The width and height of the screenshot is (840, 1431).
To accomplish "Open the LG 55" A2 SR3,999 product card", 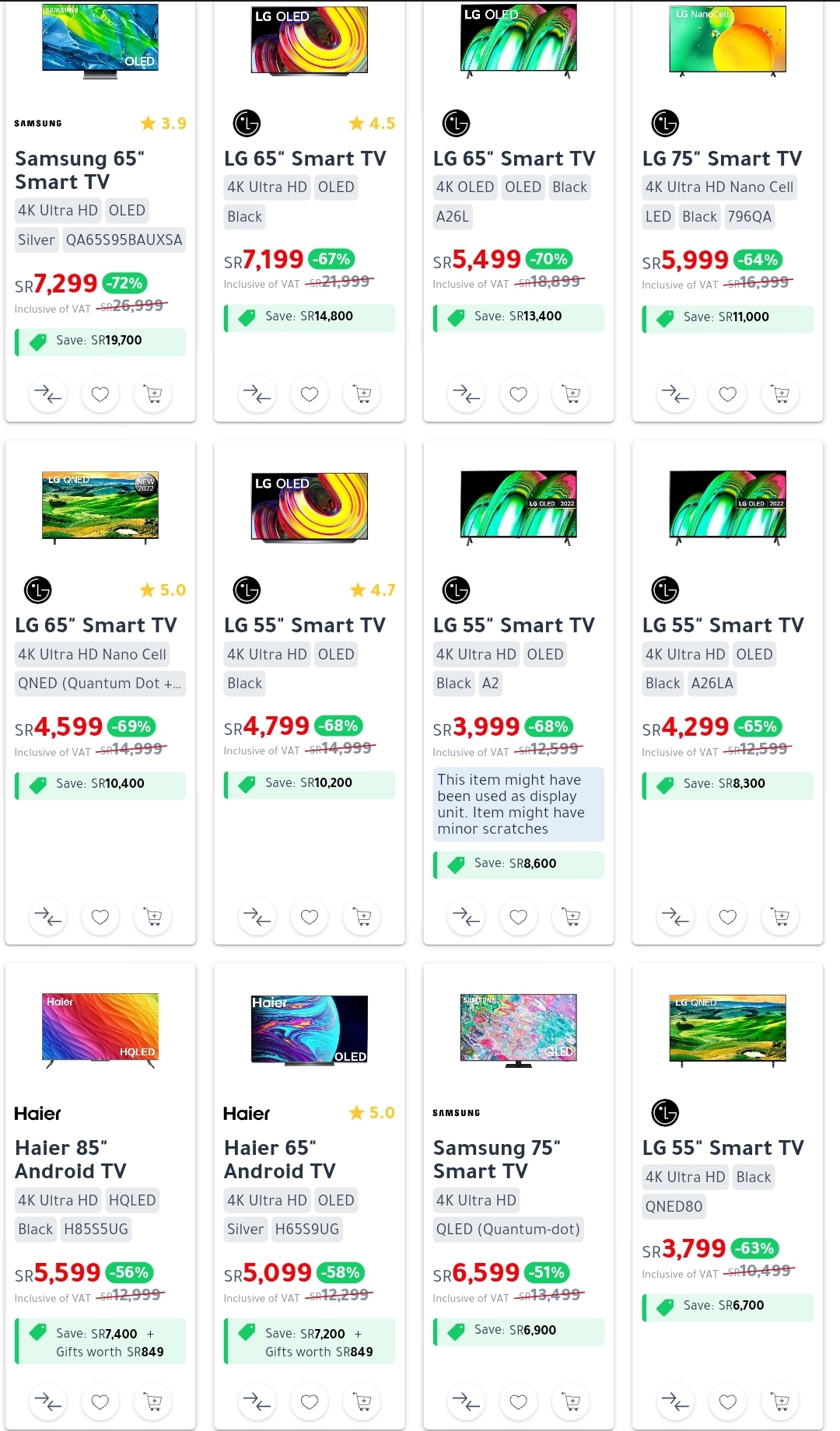I will (513, 625).
